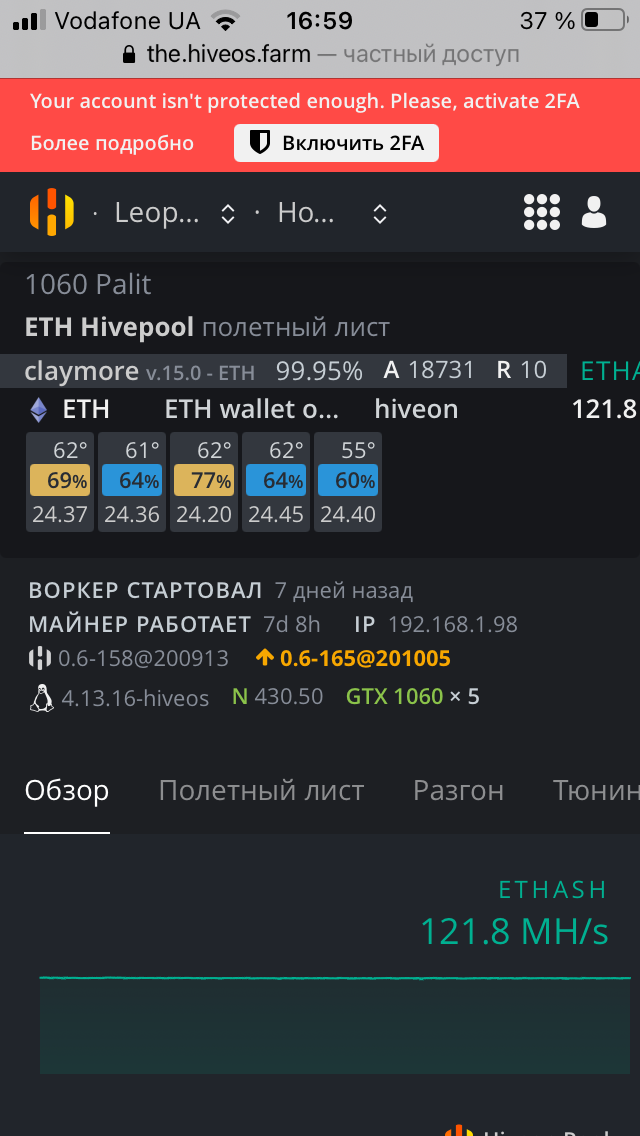This screenshot has width=640, height=1136.
Task: Switch to the Разгон tab
Action: (458, 791)
